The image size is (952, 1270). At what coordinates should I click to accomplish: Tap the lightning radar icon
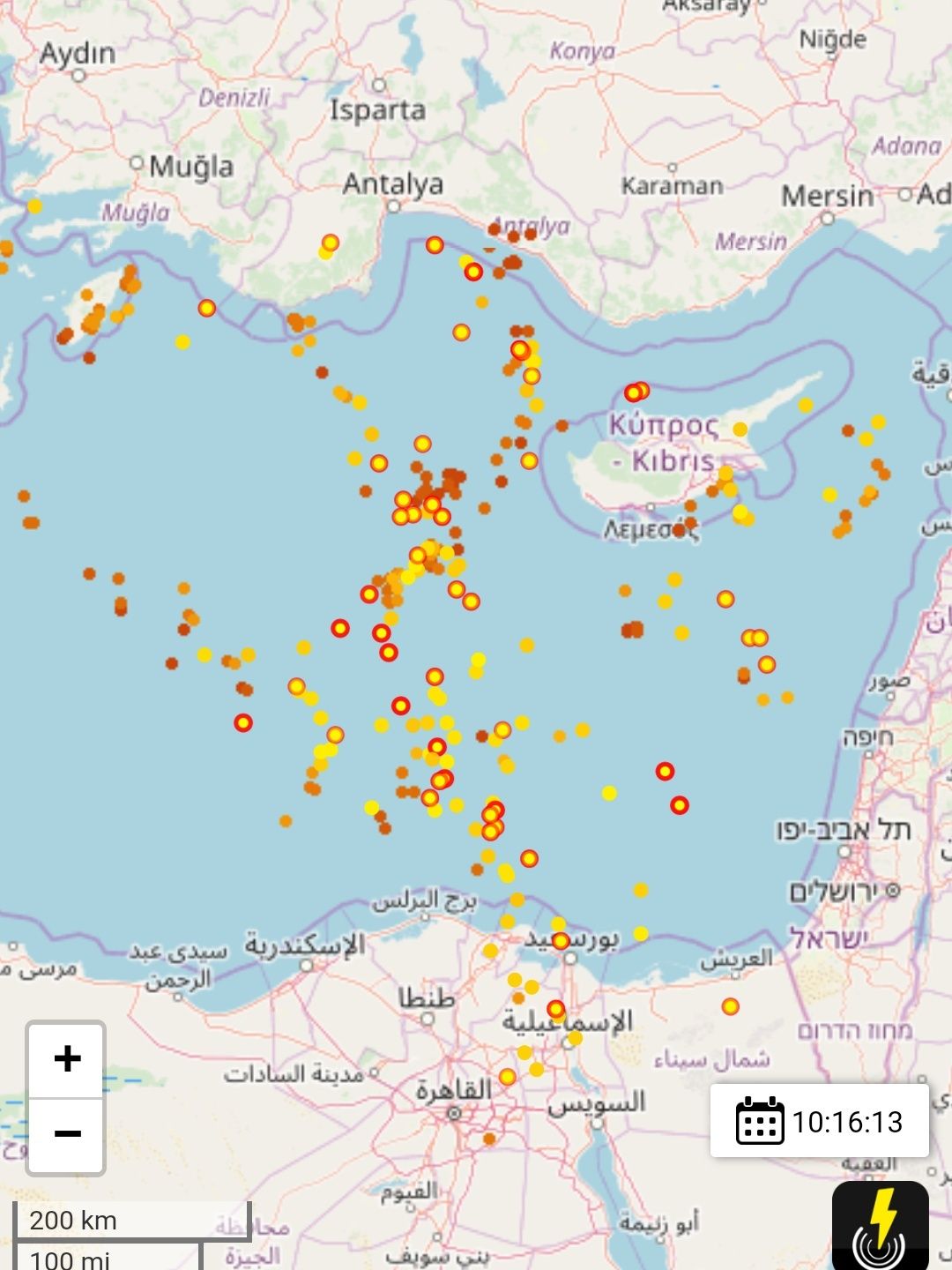[880, 1227]
